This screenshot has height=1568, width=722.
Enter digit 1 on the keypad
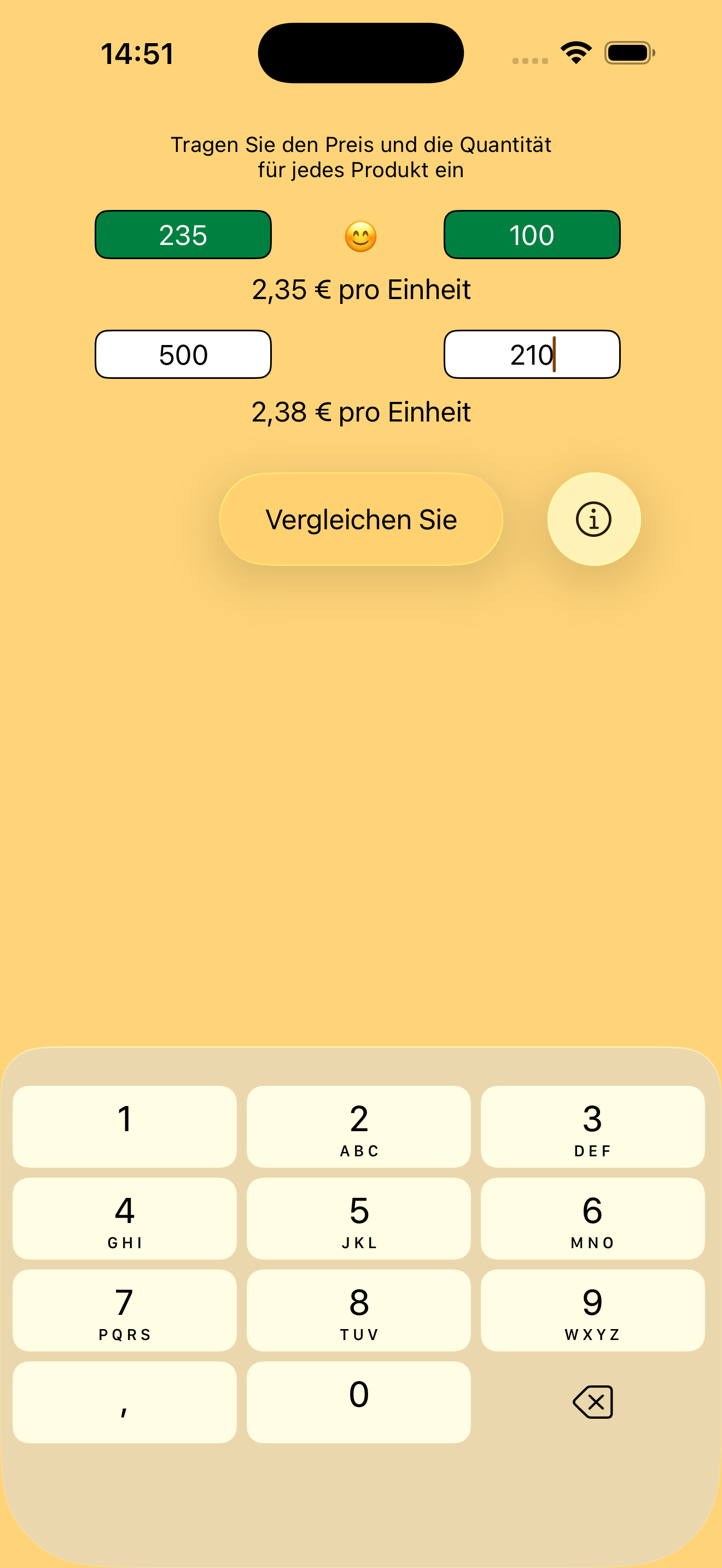[x=124, y=1126]
